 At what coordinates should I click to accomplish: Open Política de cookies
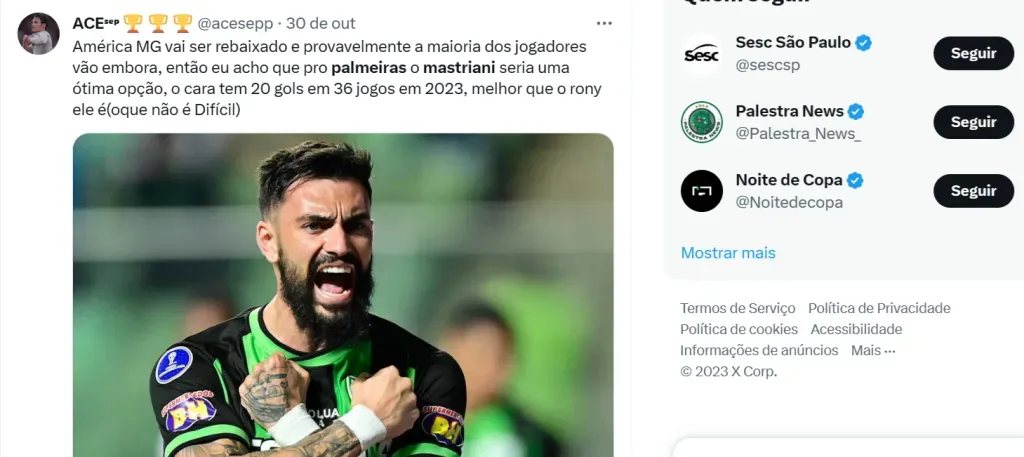tap(738, 329)
